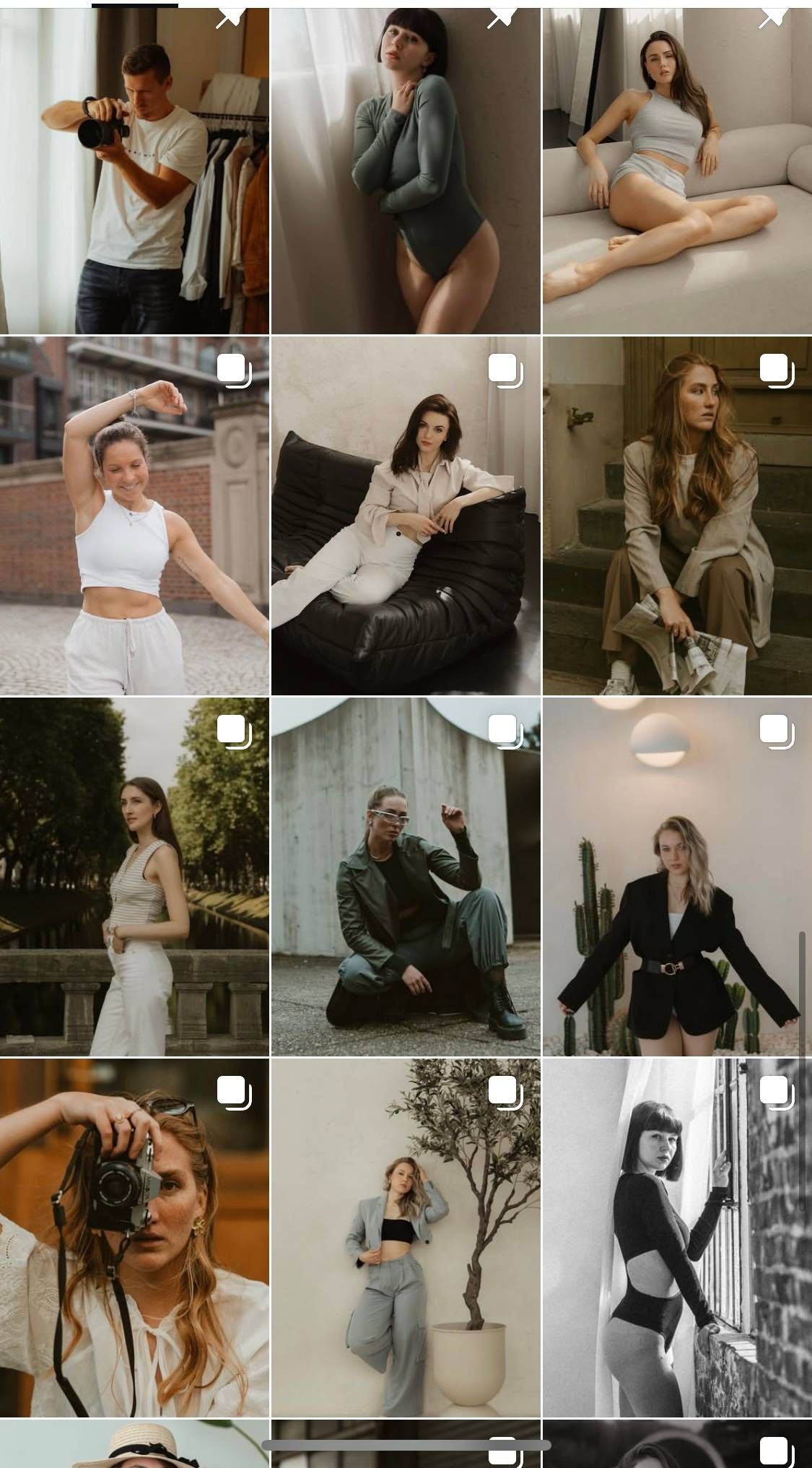Open the pinned post of woman on beige sofa

click(677, 171)
